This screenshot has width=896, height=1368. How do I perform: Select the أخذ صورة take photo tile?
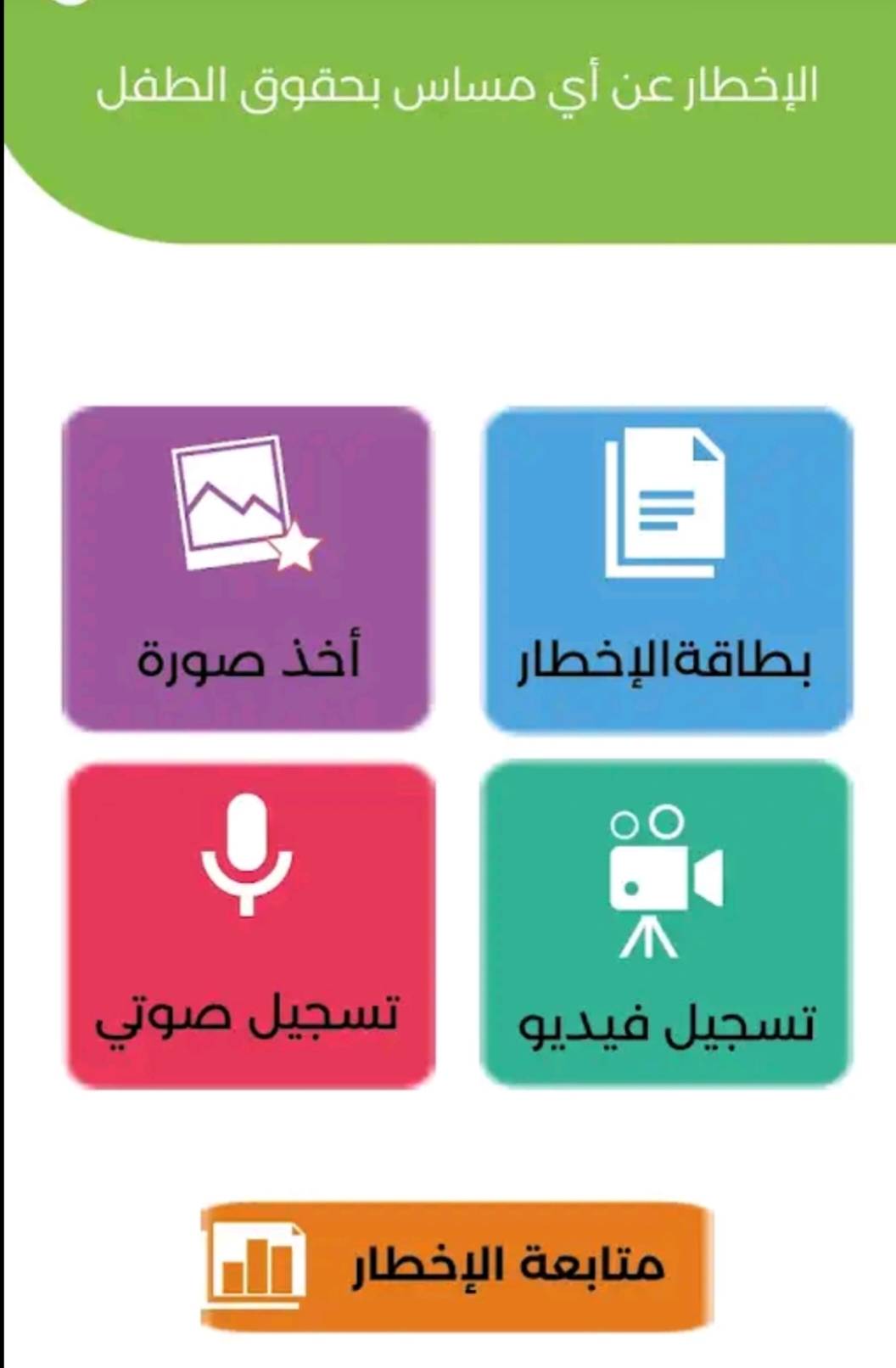click(247, 569)
